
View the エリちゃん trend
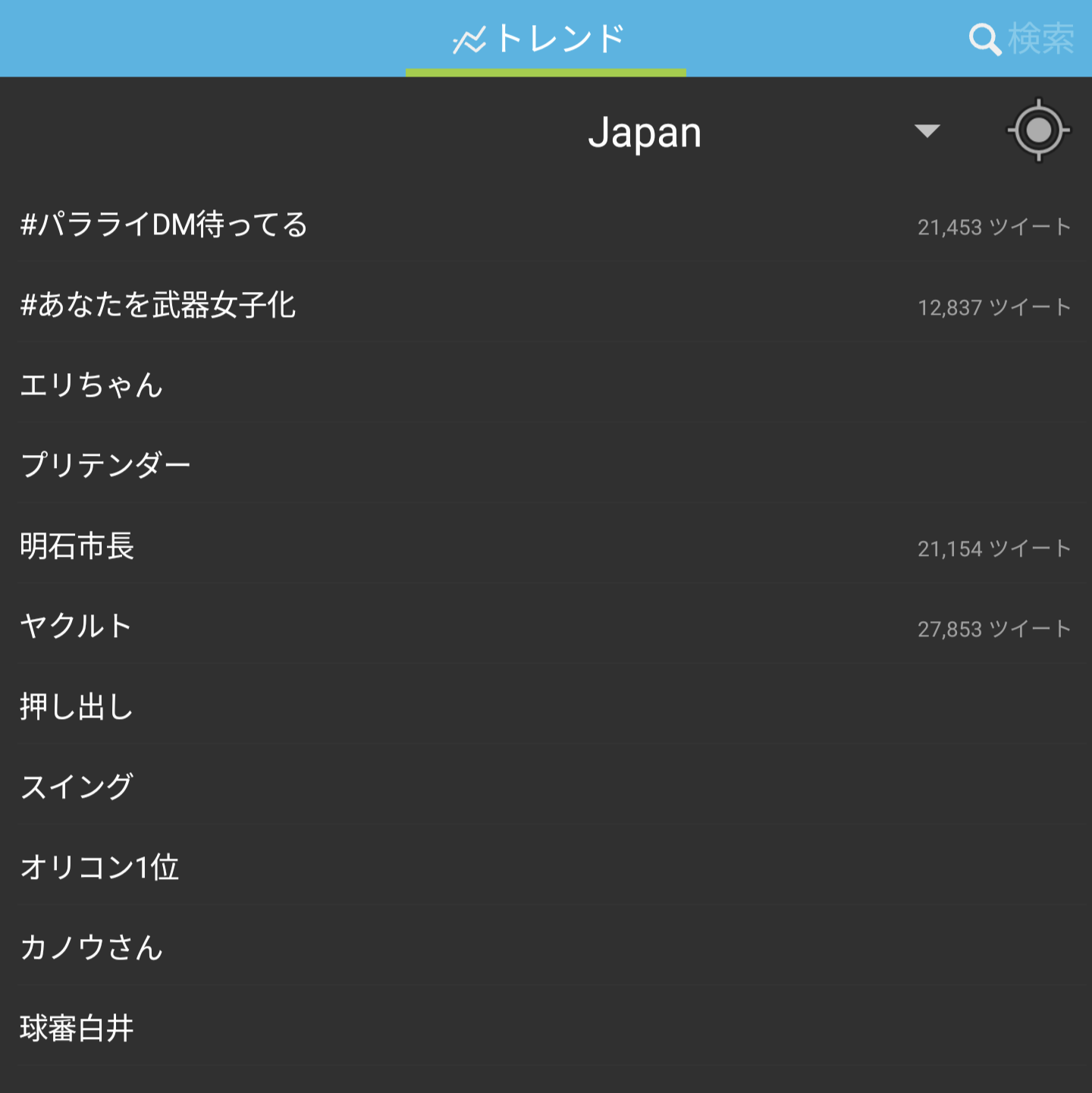92,385
